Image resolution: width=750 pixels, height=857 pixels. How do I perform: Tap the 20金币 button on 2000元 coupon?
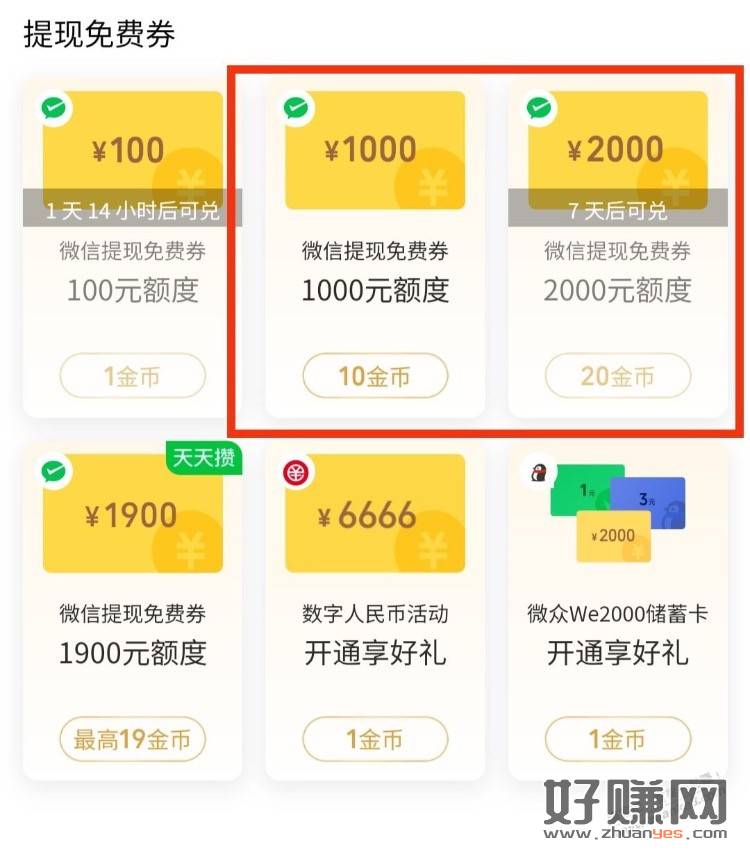pyautogui.click(x=617, y=377)
